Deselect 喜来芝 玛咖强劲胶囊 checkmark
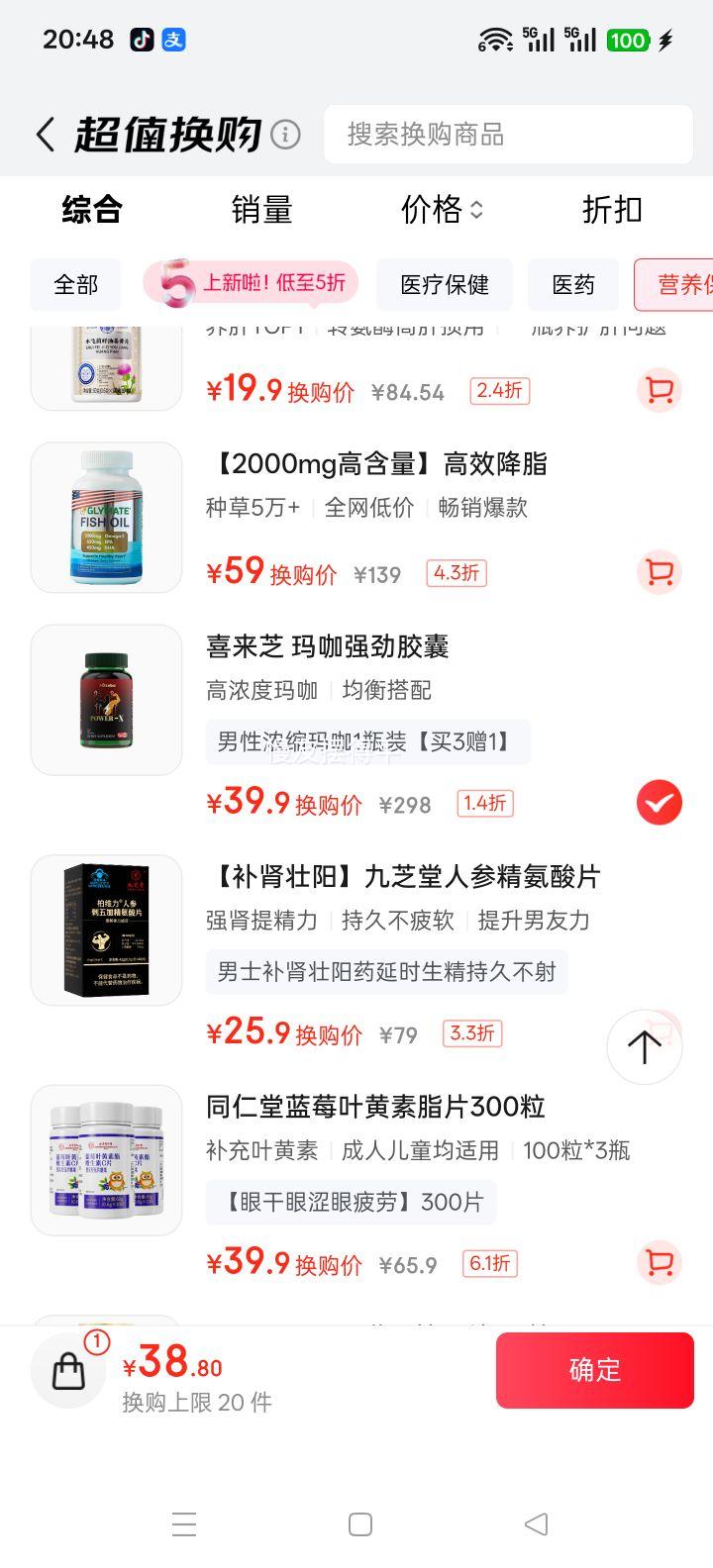 (x=659, y=803)
